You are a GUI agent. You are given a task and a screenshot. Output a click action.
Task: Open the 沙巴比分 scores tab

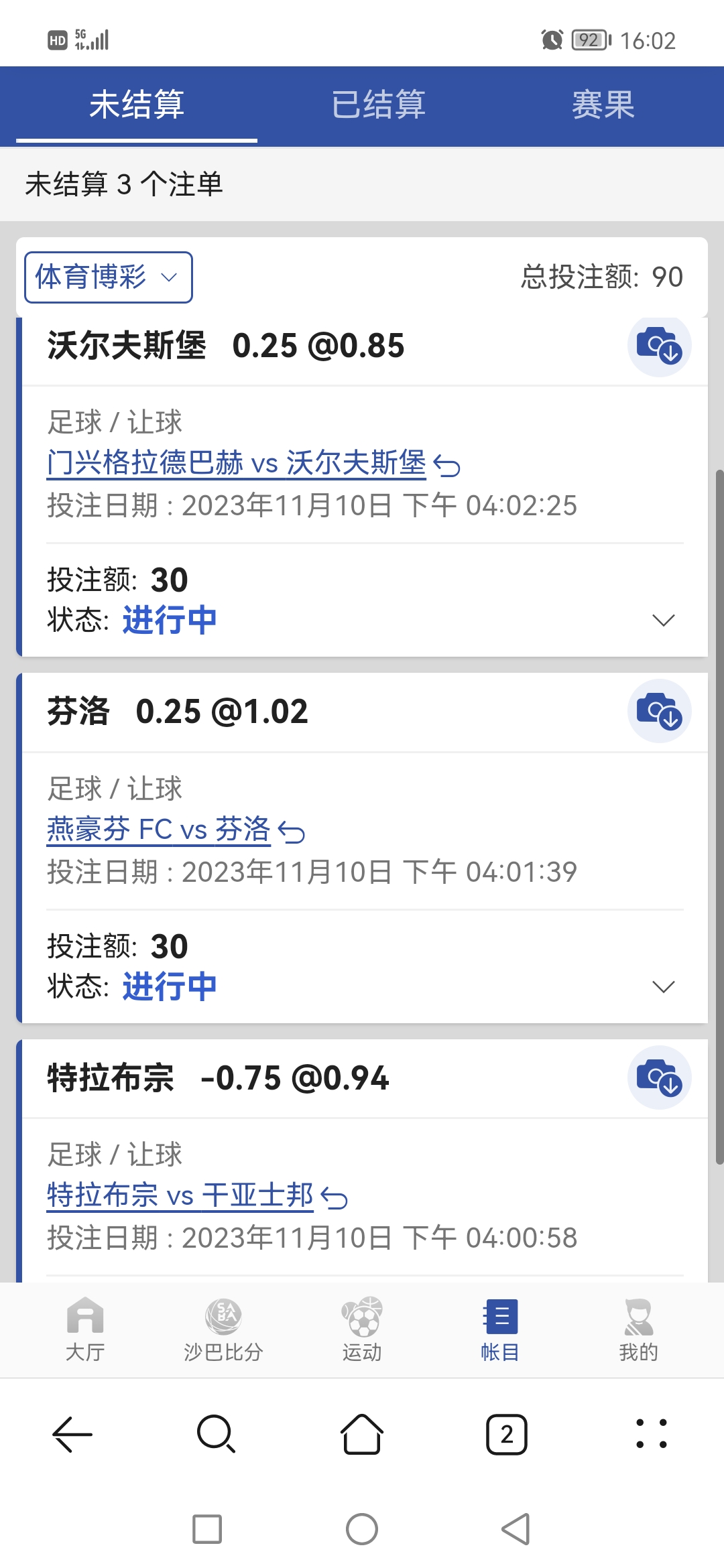click(223, 1330)
